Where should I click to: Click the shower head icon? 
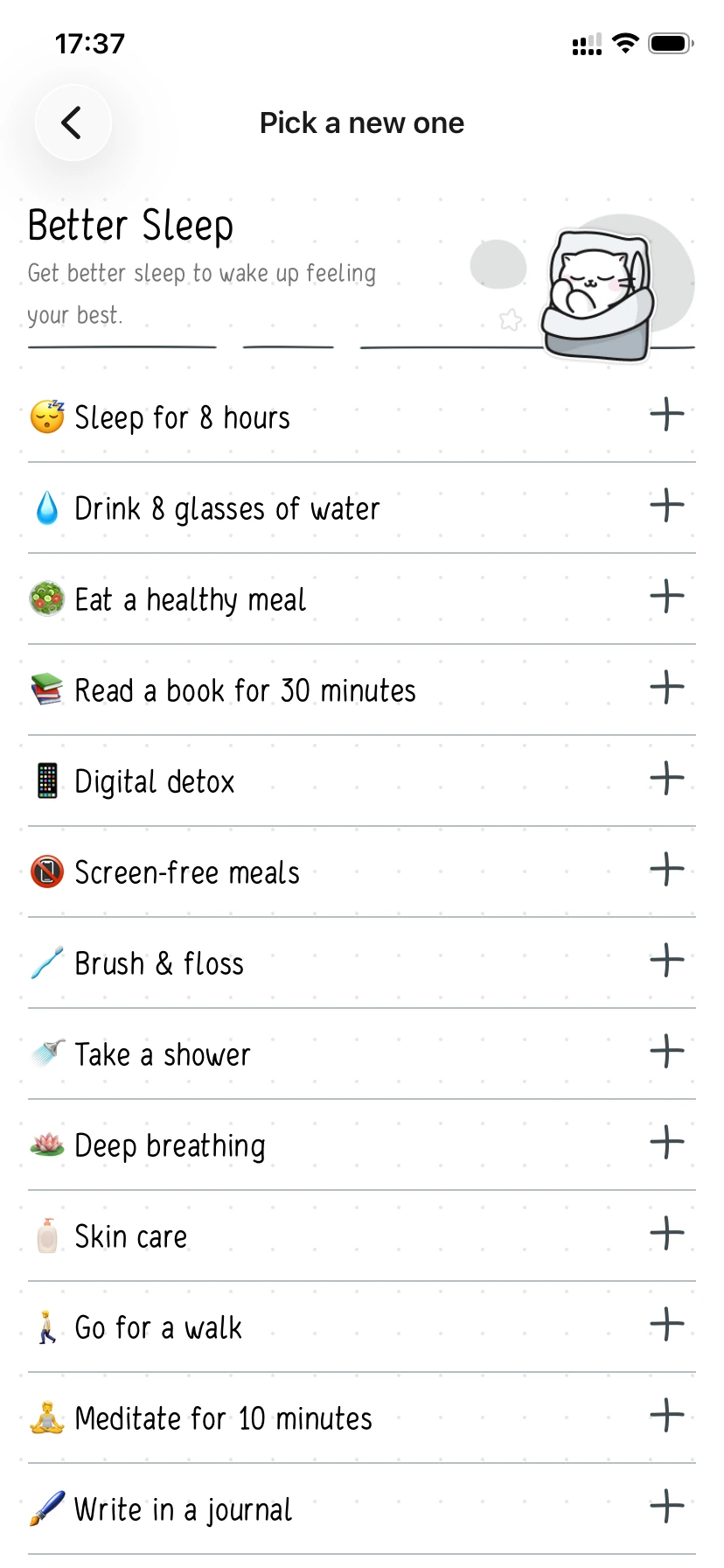coord(47,1053)
